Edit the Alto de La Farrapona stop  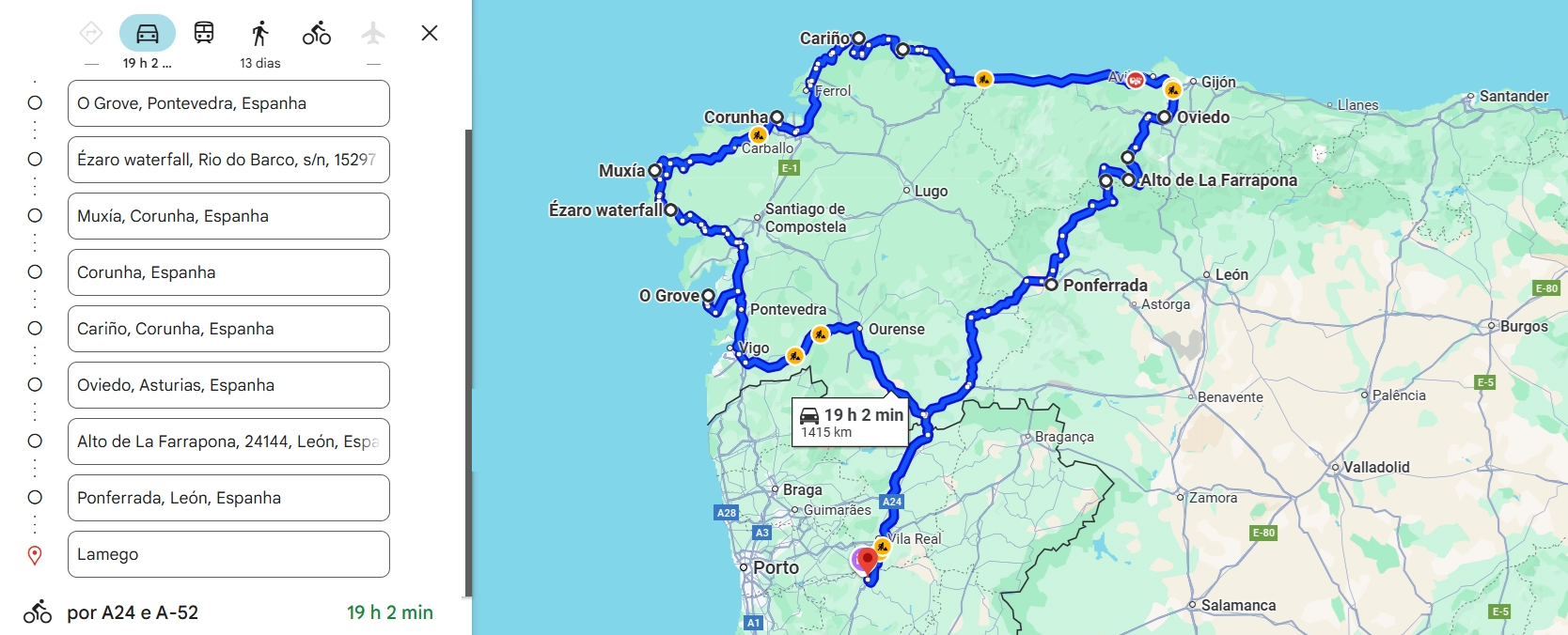click(x=228, y=441)
